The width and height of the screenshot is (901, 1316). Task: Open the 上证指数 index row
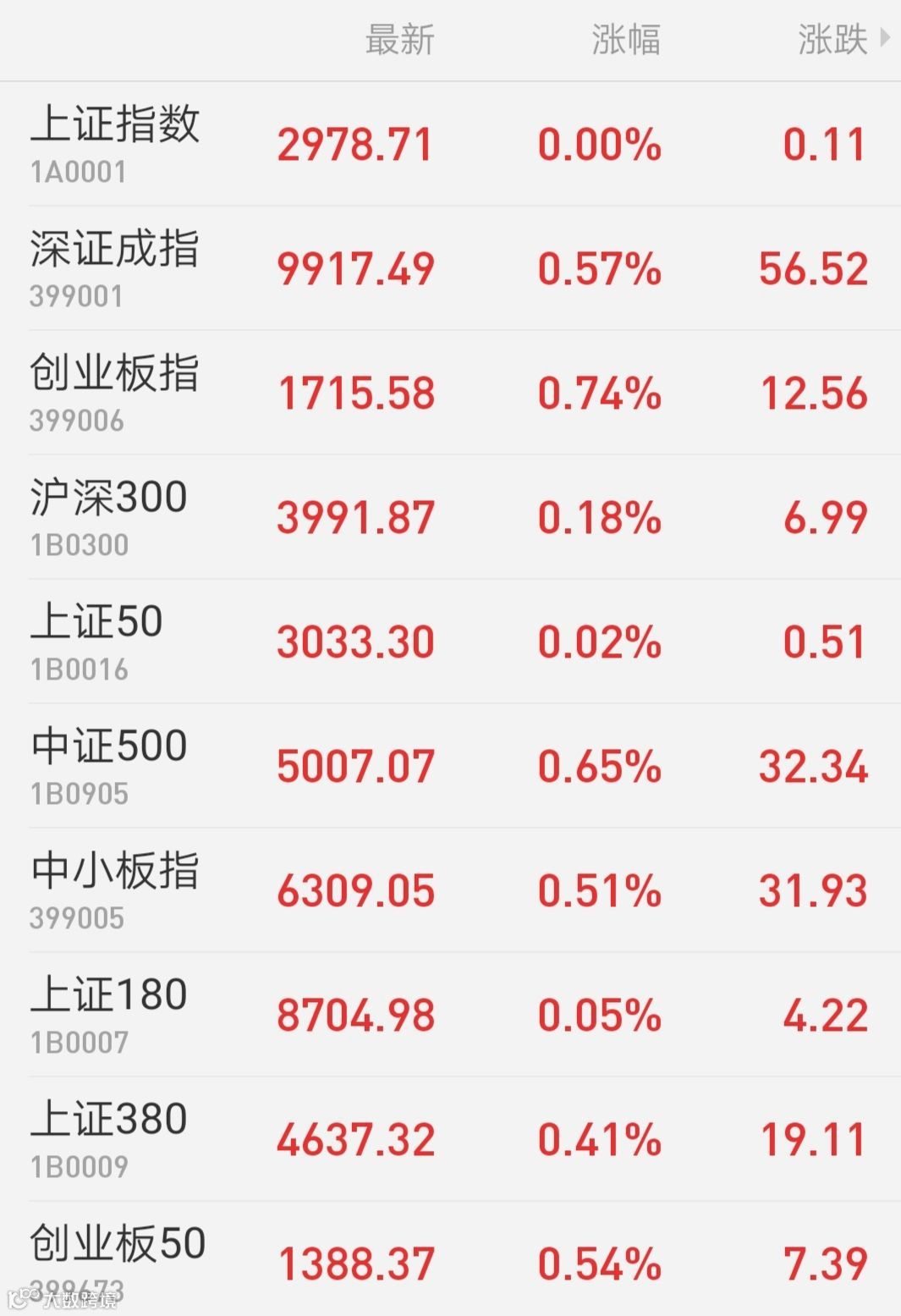450,144
